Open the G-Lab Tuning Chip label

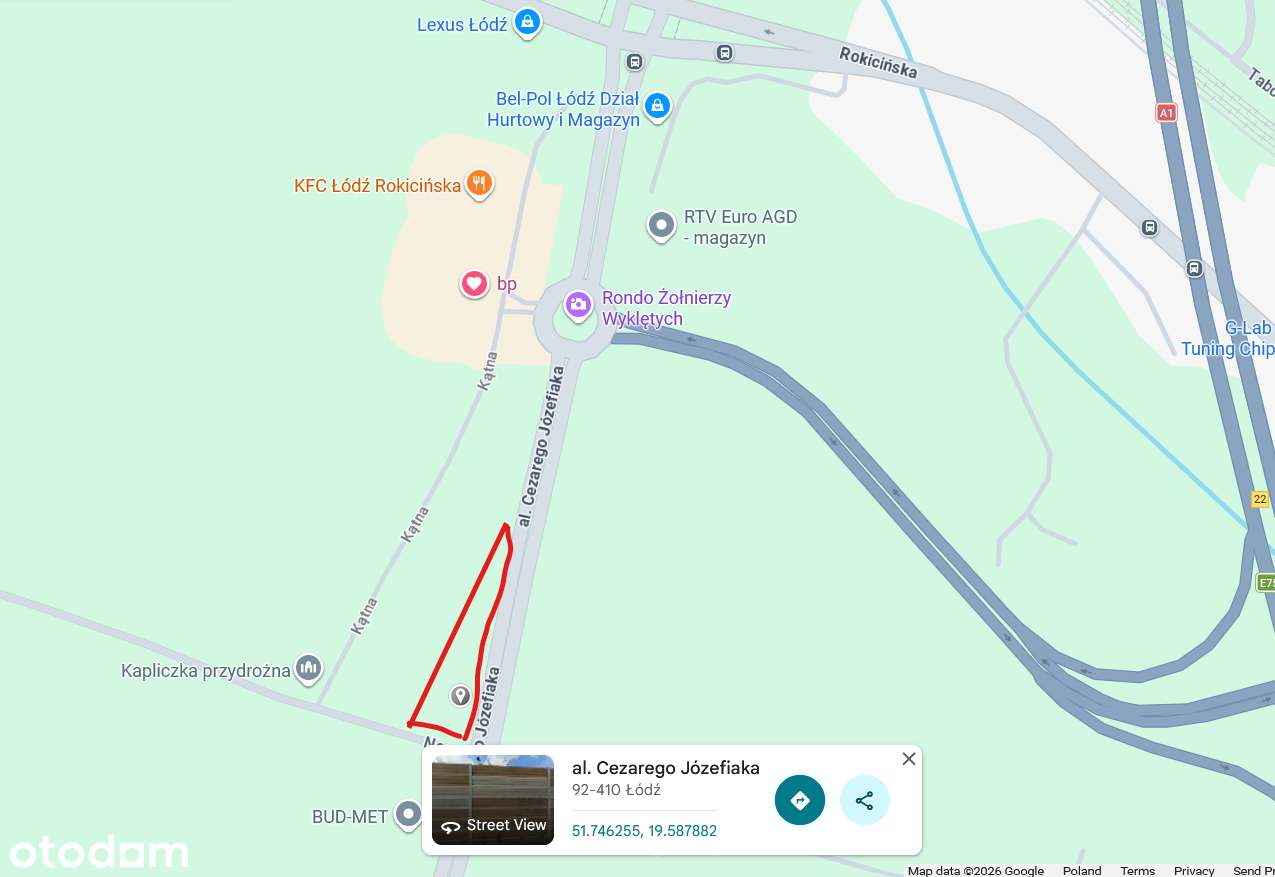point(1227,338)
